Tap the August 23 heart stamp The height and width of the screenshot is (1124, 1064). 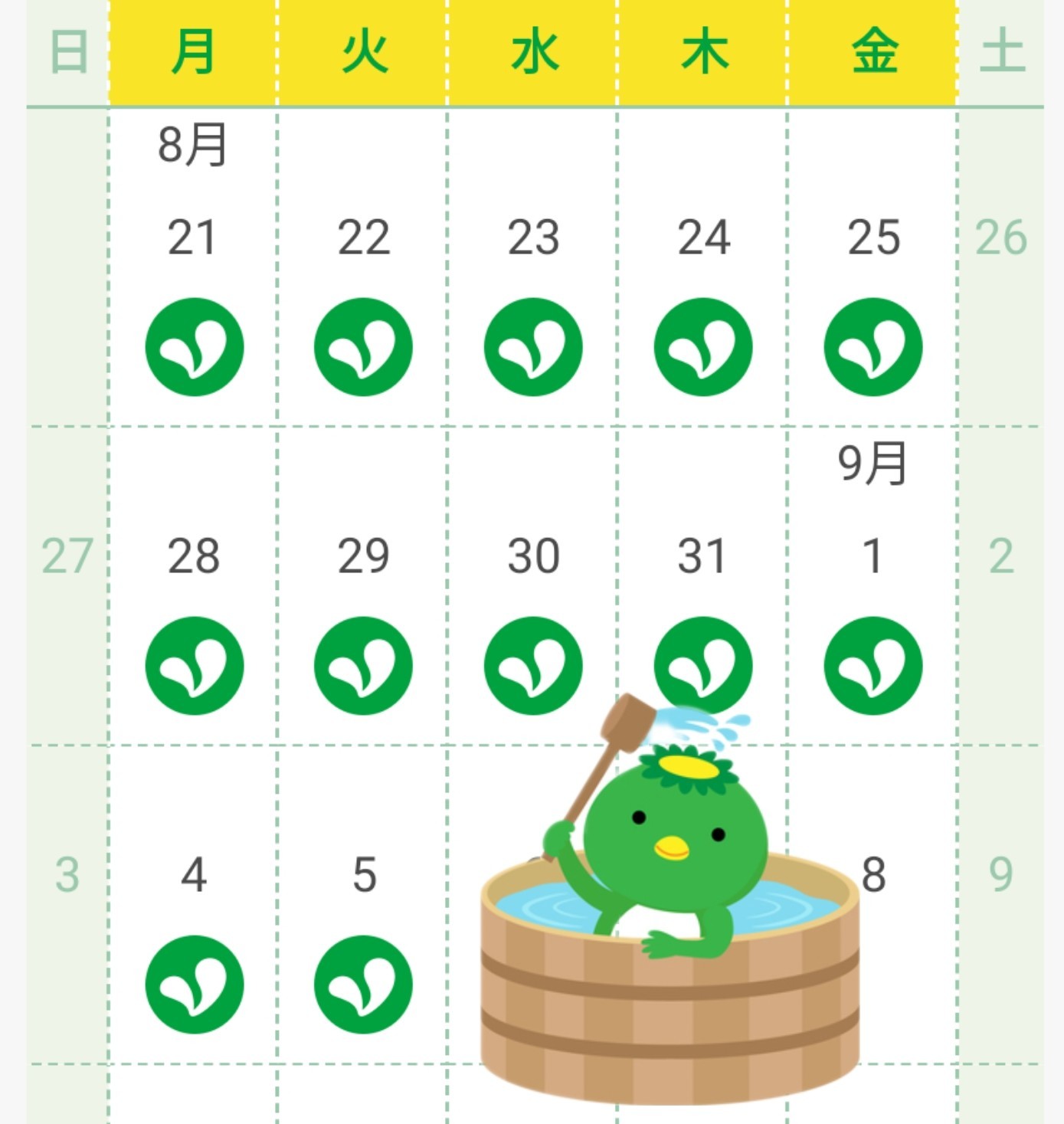(533, 347)
